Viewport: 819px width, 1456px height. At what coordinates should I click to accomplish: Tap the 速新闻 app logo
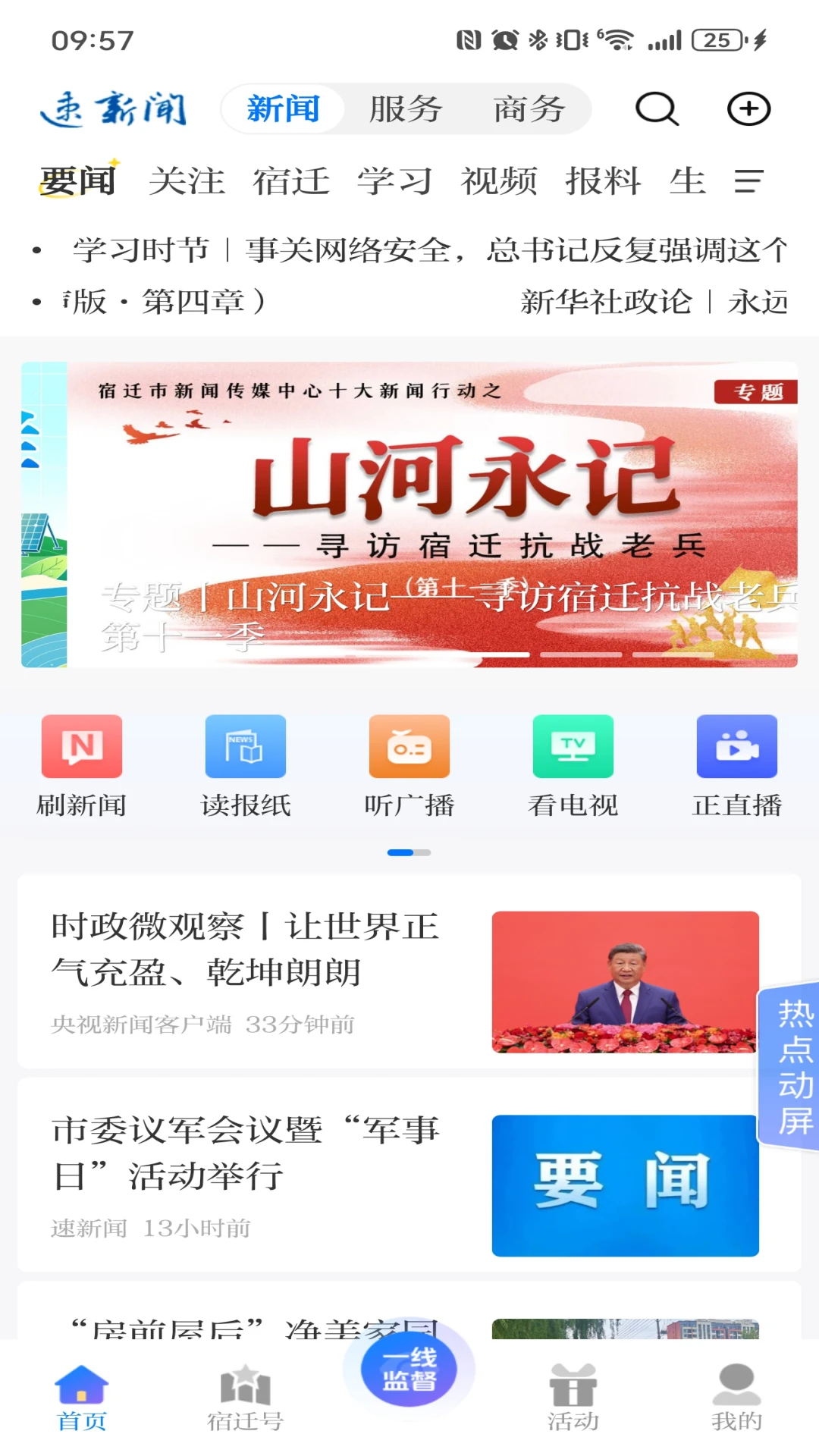pyautogui.click(x=115, y=108)
